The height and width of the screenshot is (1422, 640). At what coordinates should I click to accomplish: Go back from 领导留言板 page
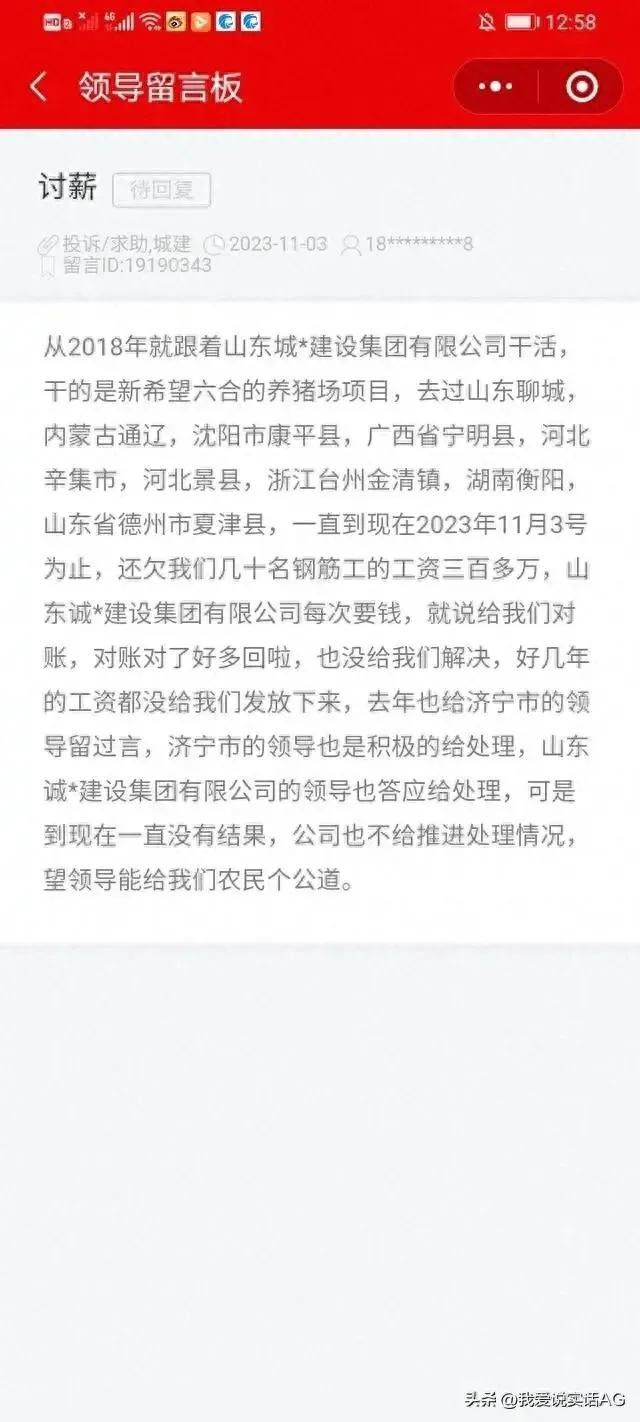point(38,87)
